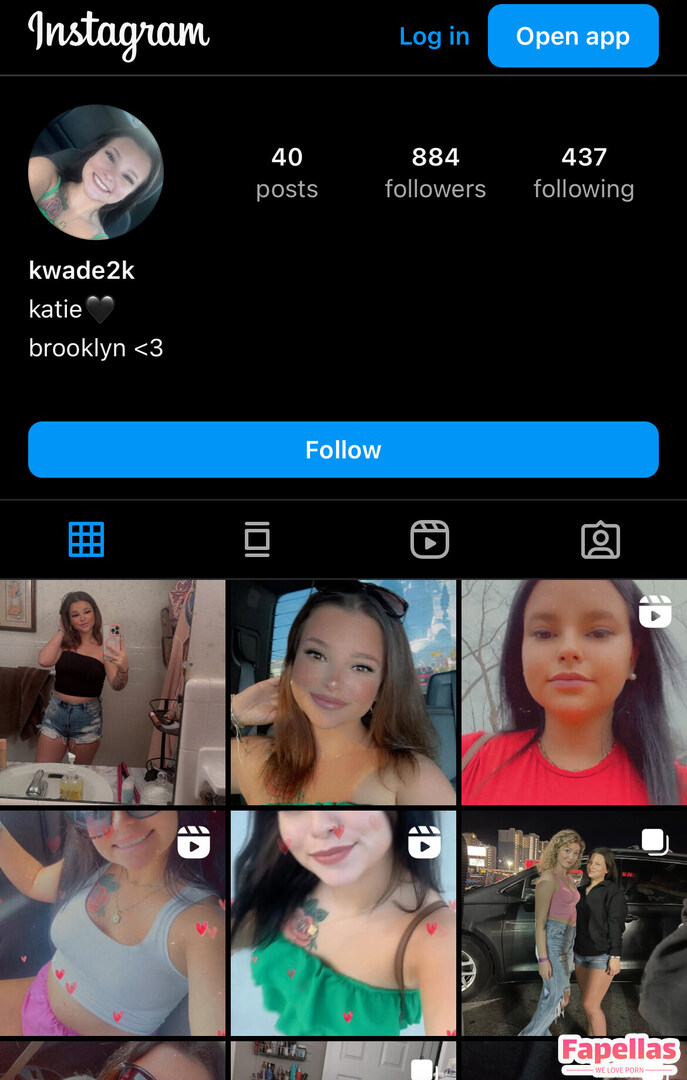The height and width of the screenshot is (1080, 687).
Task: Tap the Log in link
Action: tap(433, 37)
